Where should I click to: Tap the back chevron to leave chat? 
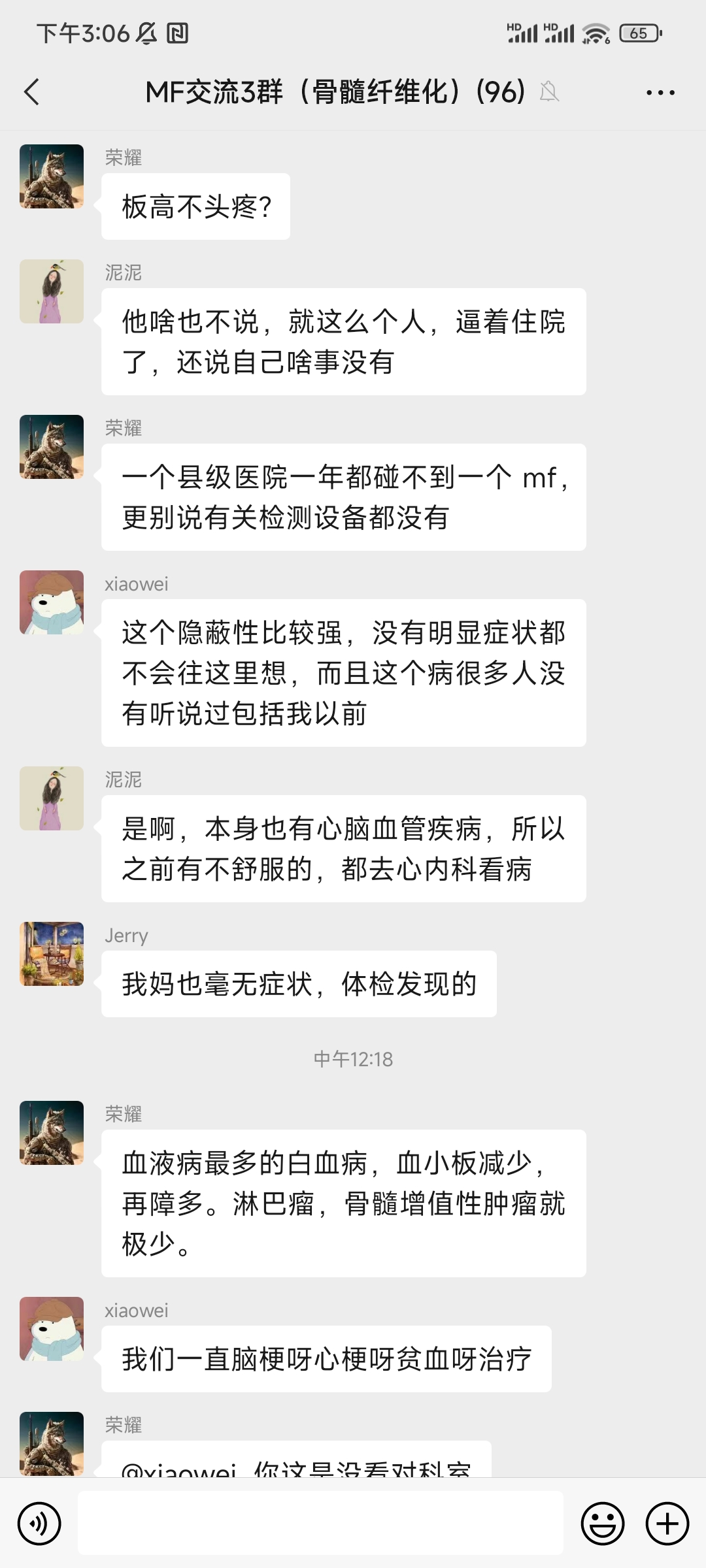(33, 93)
